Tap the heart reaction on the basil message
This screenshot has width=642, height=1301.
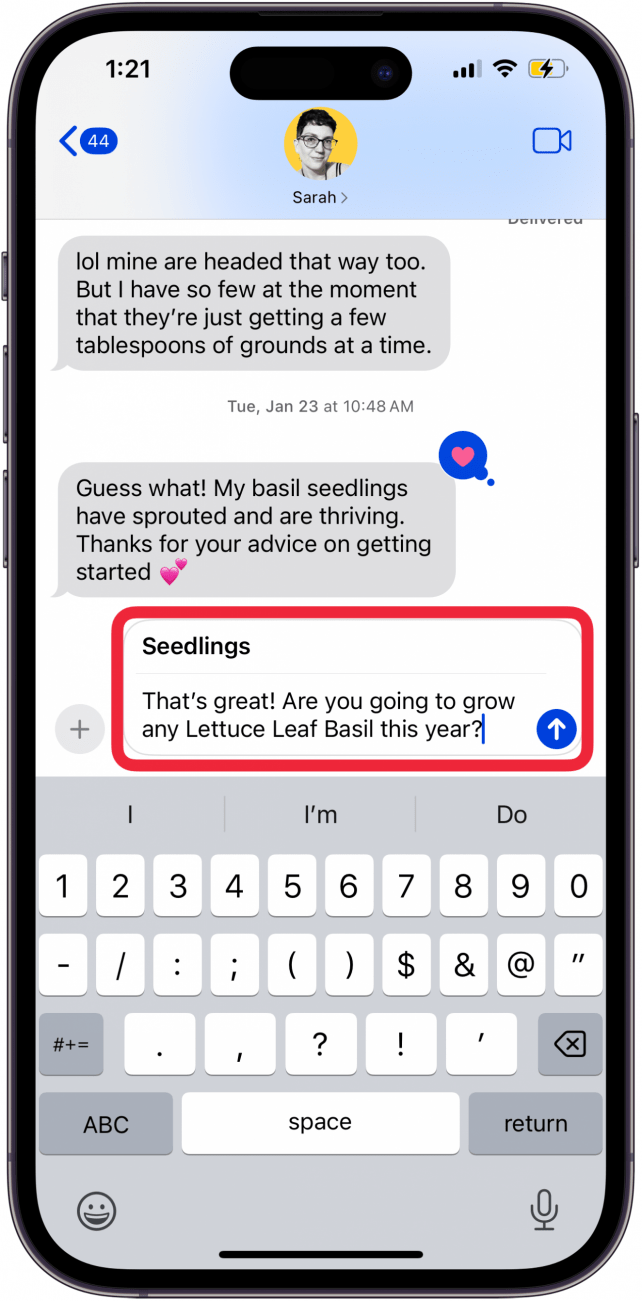coord(463,457)
